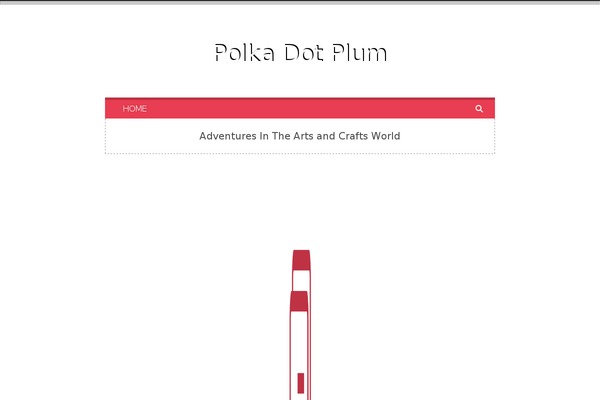Open the search icon in navigation bar
This screenshot has height=400, width=600.
(479, 108)
